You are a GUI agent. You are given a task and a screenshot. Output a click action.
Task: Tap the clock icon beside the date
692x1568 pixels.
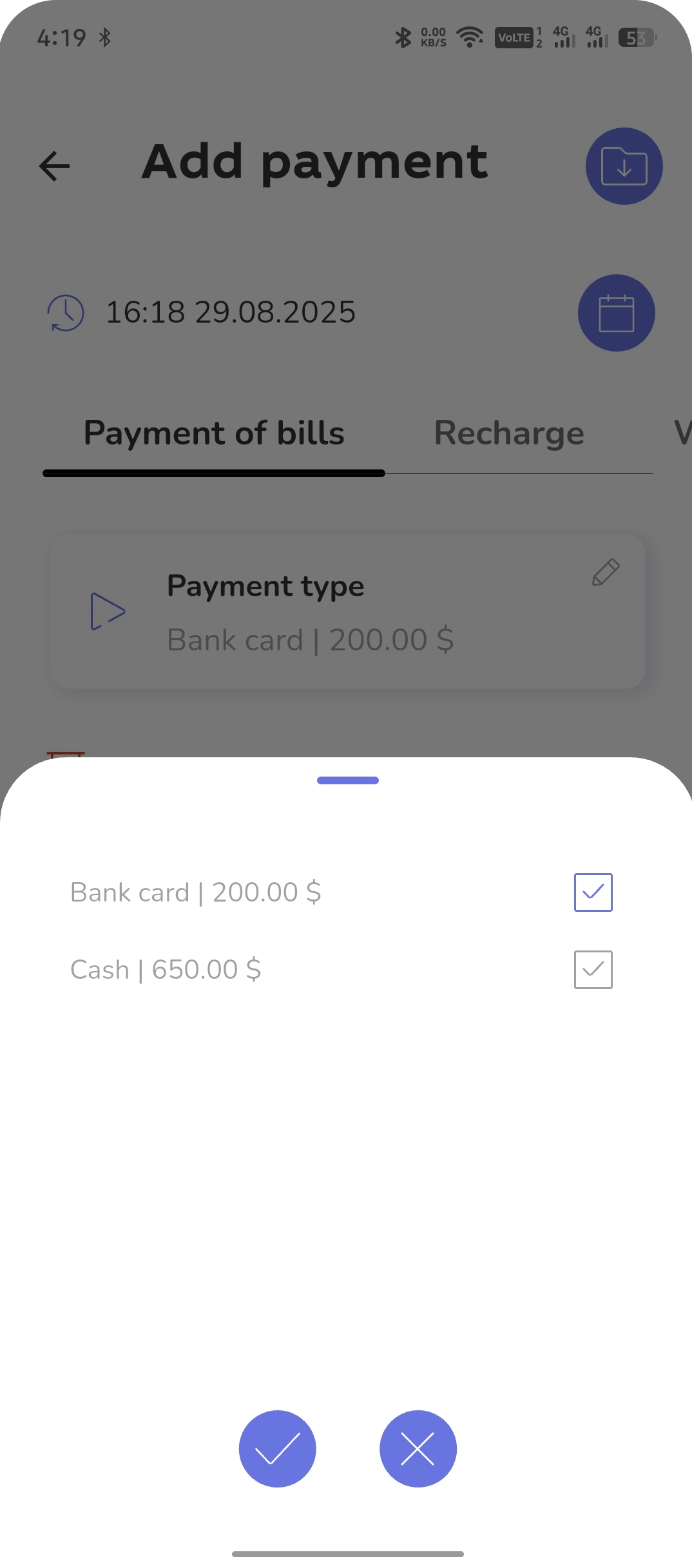65,313
